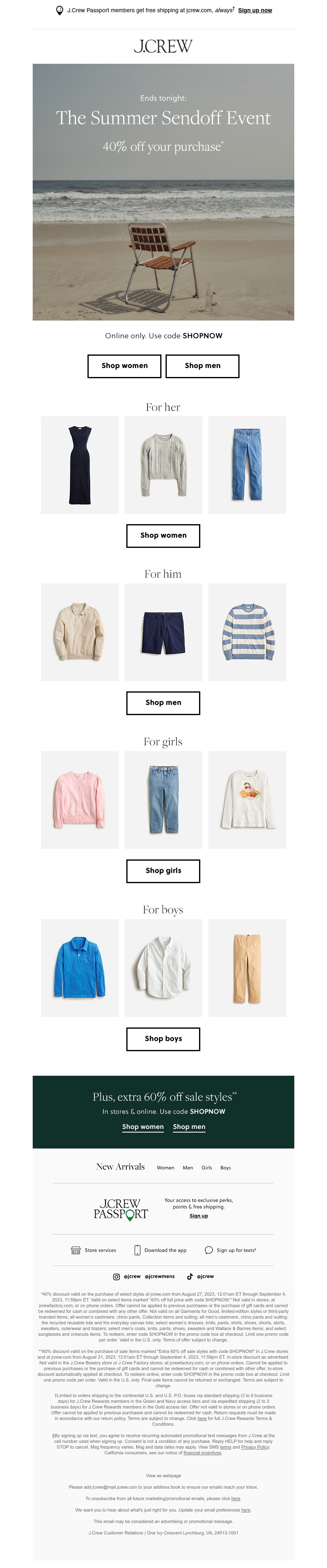Tap the top Shop women button under SHOPNOW
The image size is (327, 1568).
(124, 366)
